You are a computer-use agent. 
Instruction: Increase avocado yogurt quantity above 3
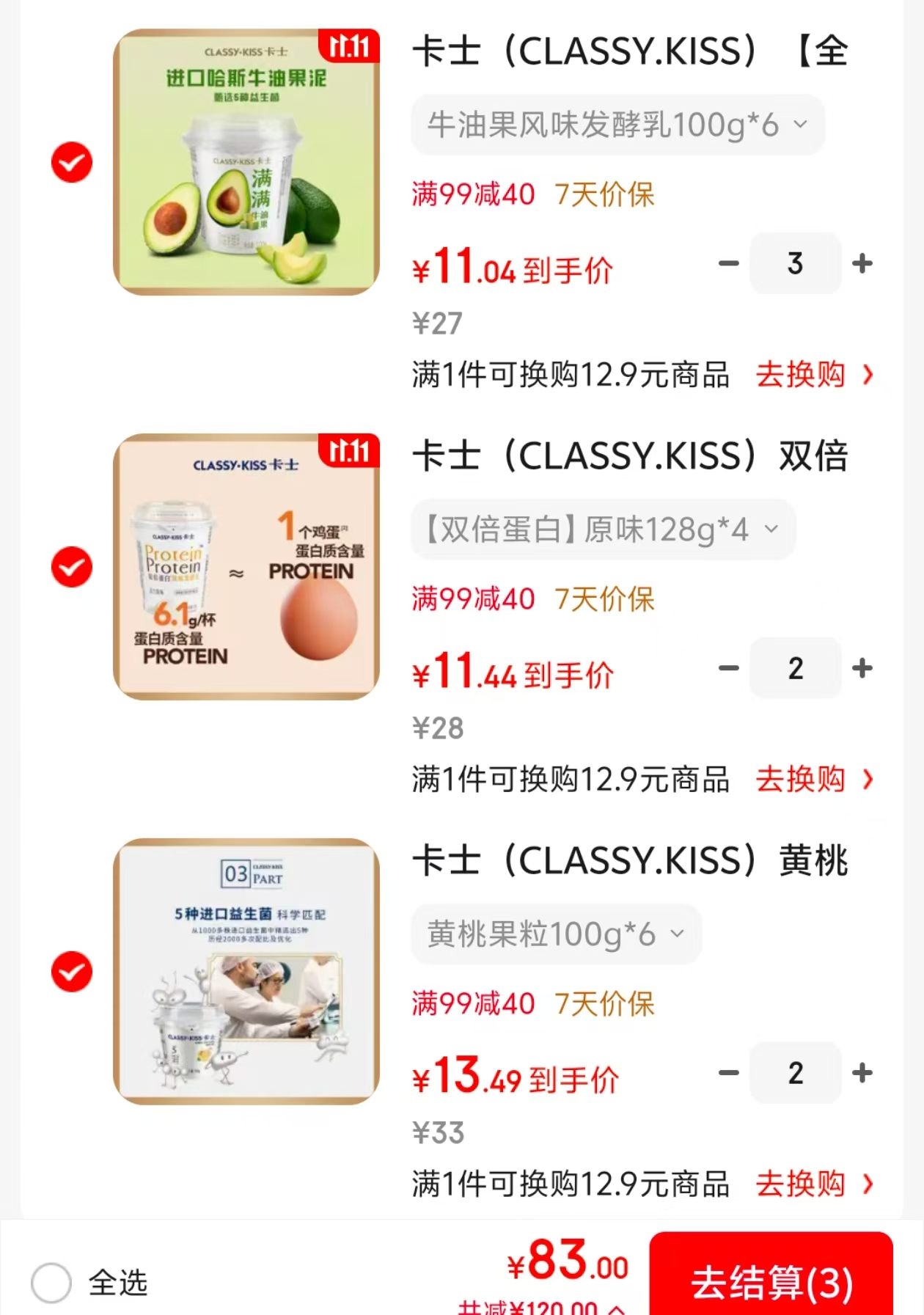tap(862, 263)
